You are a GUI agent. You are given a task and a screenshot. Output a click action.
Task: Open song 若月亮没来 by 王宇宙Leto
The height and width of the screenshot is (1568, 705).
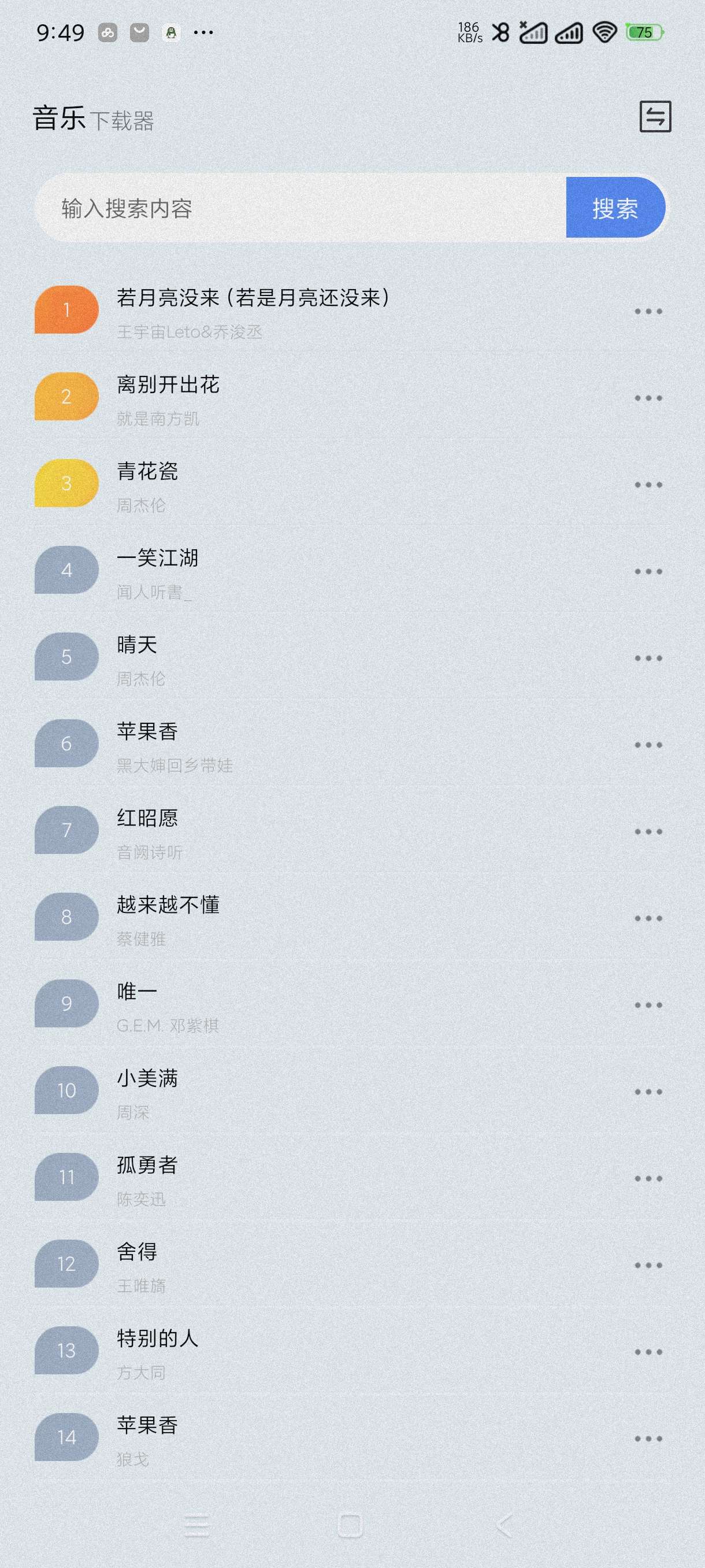(x=253, y=312)
